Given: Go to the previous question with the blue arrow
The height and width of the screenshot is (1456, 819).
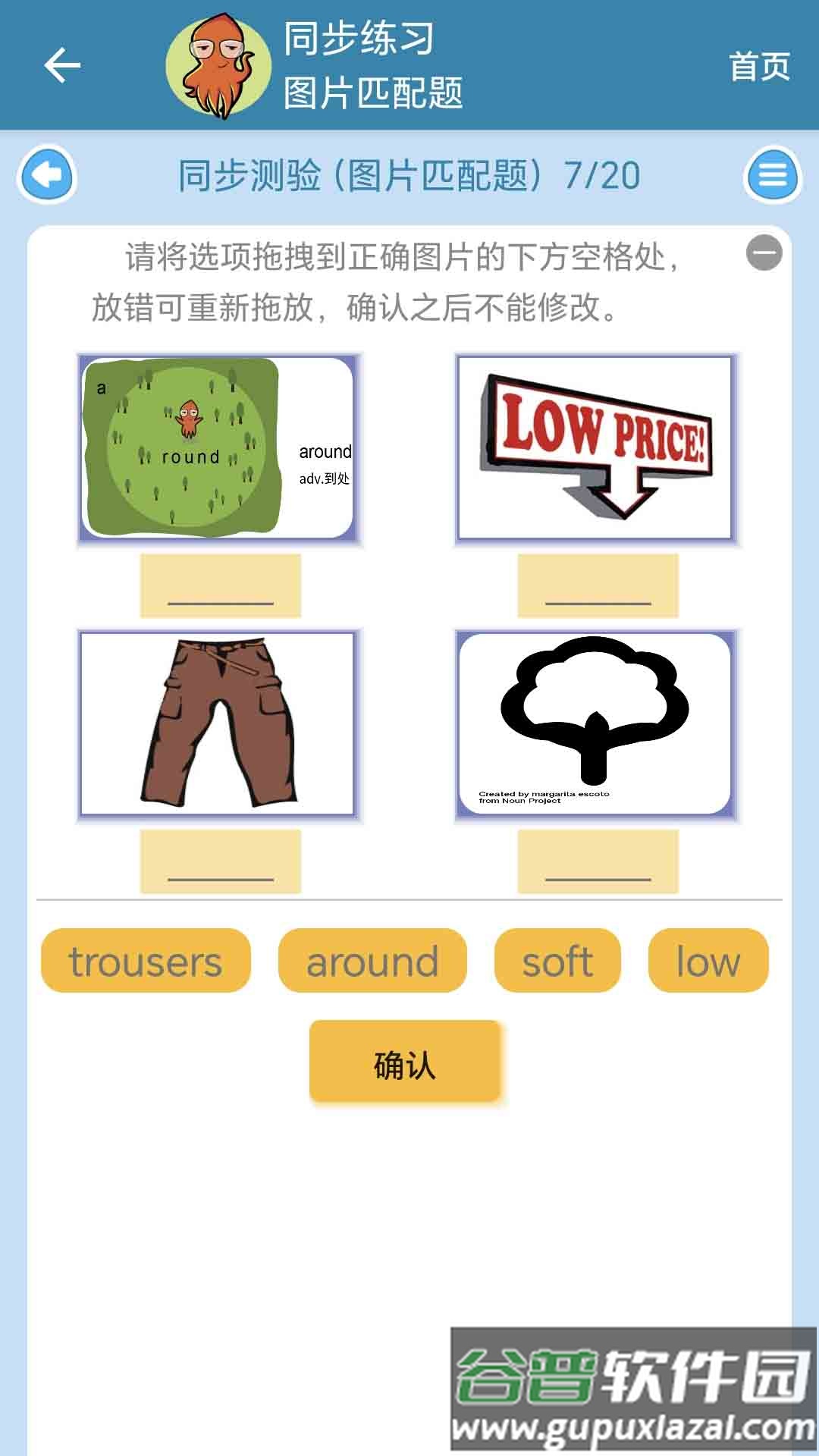Looking at the screenshot, I should coord(47,176).
